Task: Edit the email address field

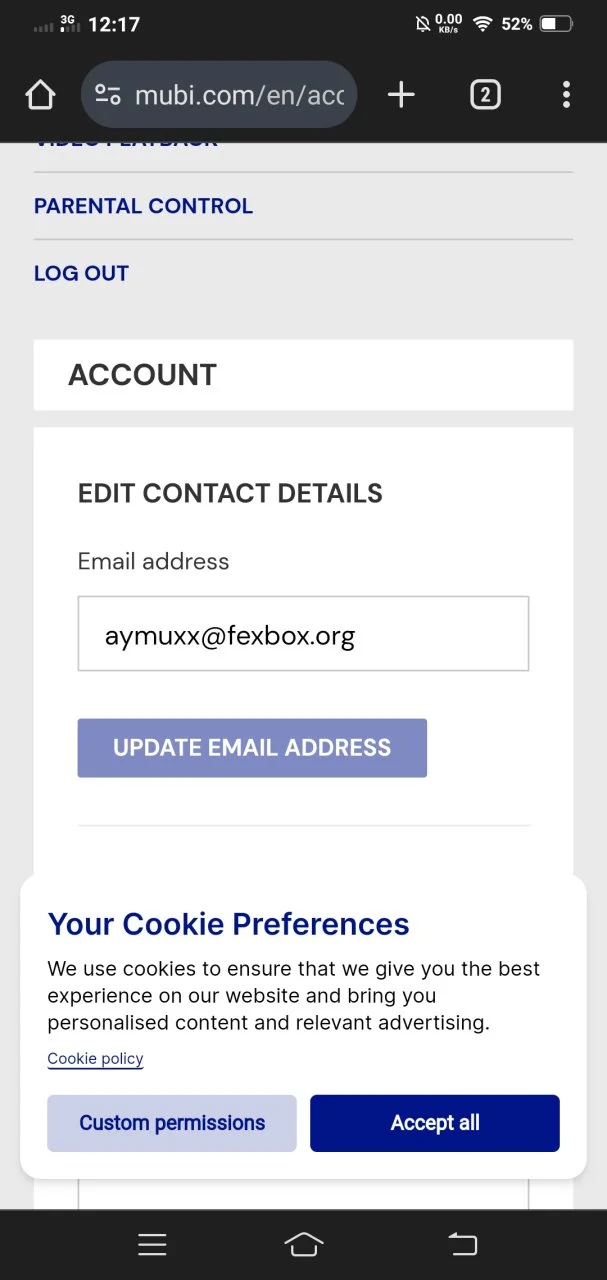Action: (303, 634)
